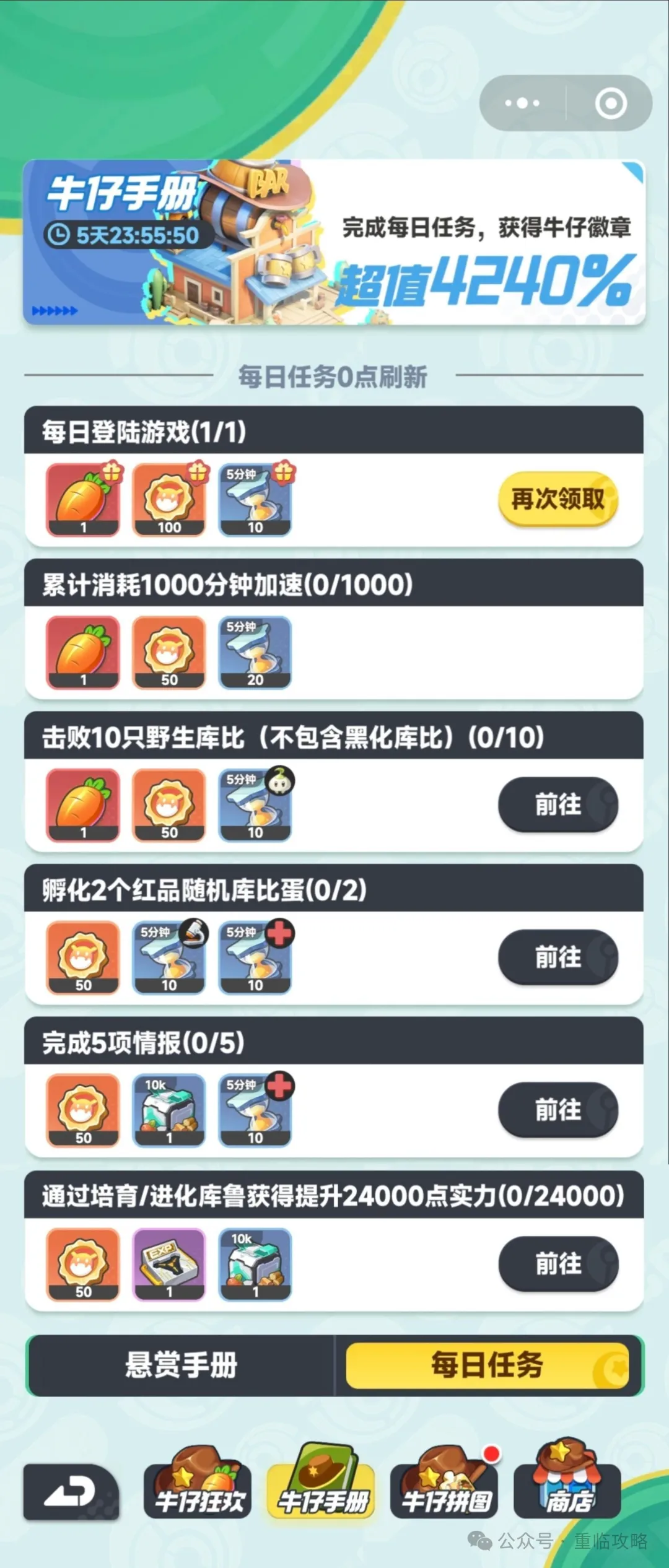Tap 前往 for defeating 10 wild Kubi
The width and height of the screenshot is (669, 1568).
tap(557, 804)
